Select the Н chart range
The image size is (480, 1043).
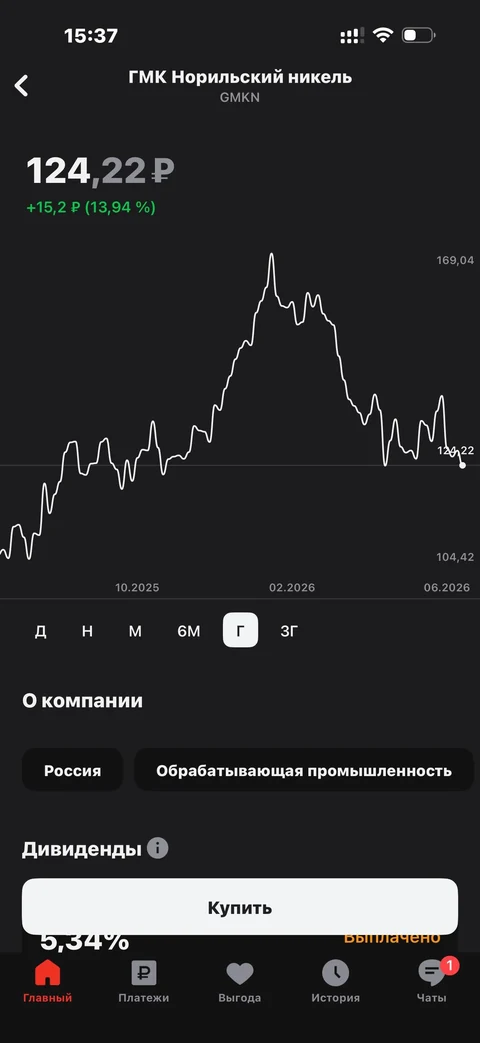pos(87,631)
